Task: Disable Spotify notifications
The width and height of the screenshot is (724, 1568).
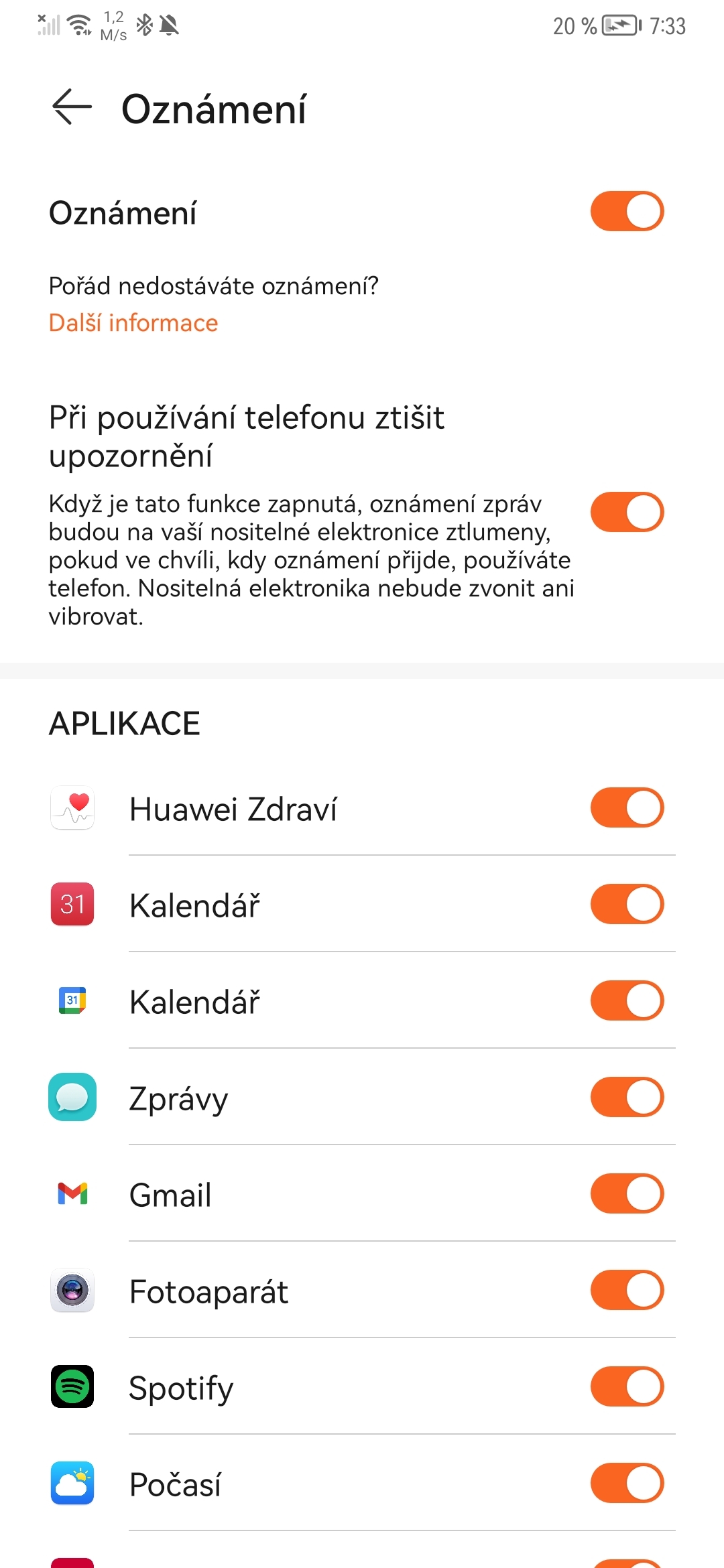Action: point(625,1387)
